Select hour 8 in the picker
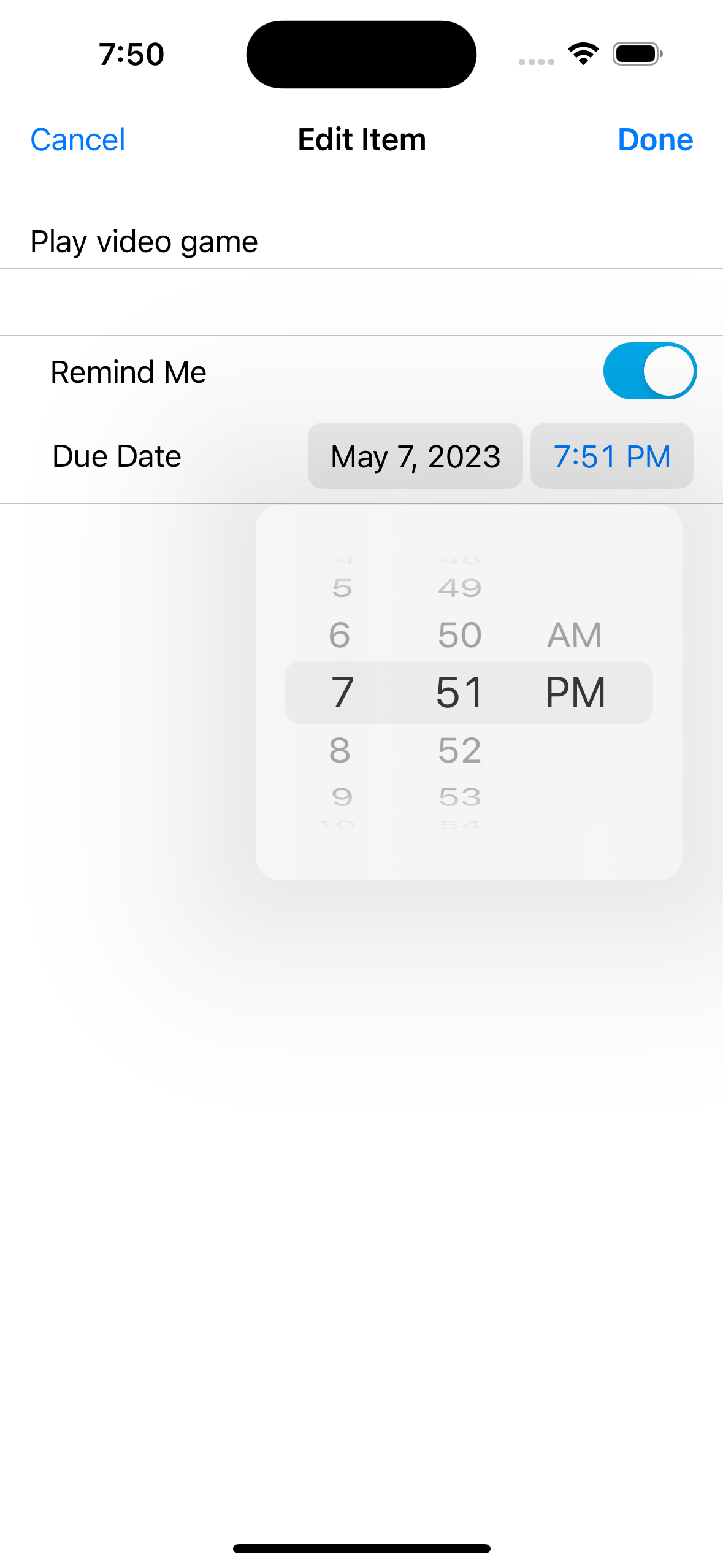 point(340,750)
